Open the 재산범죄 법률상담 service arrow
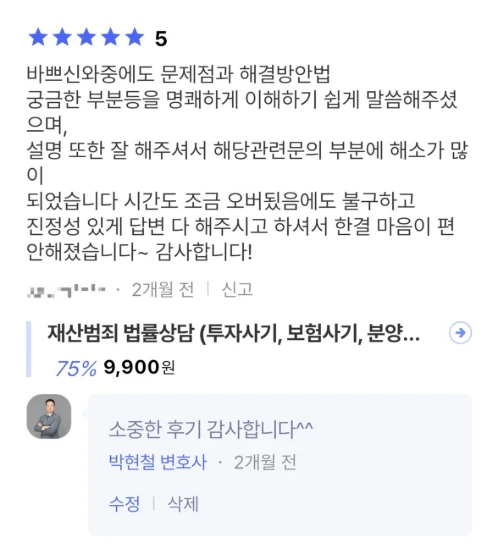 pyautogui.click(x=460, y=333)
